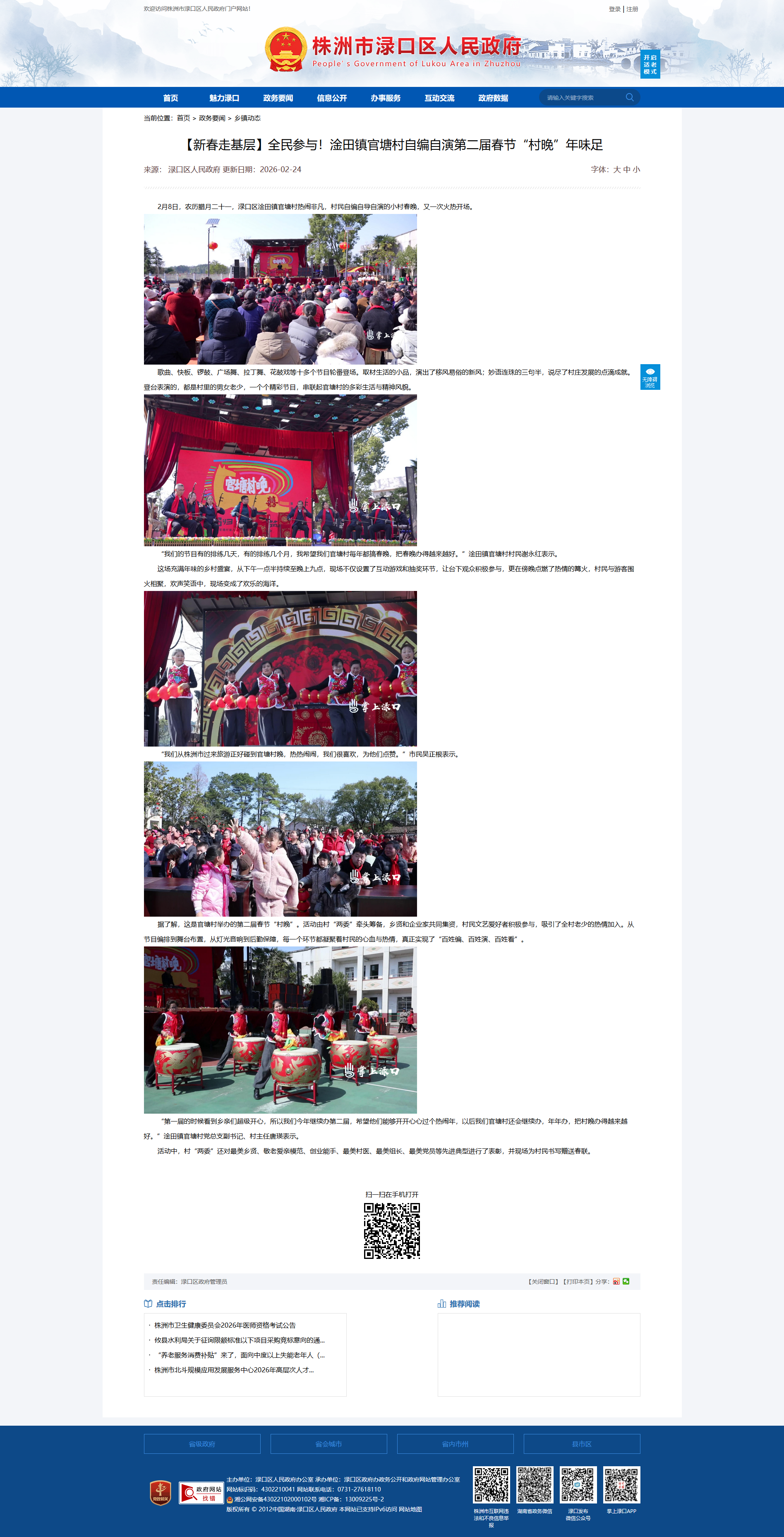Viewport: 784px width, 1537px height.
Task: Open the 首页 navigation tab
Action: (170, 98)
